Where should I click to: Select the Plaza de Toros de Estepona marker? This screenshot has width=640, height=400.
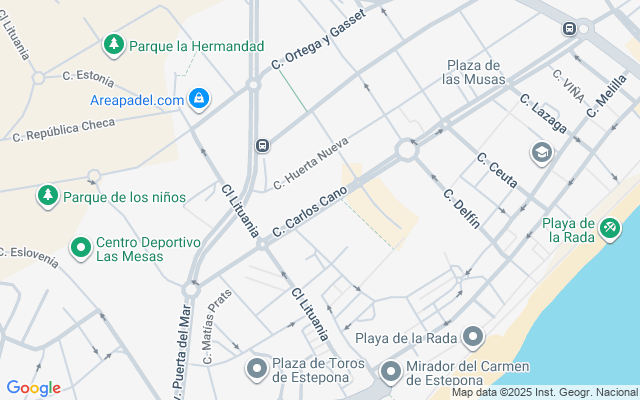pos(257,369)
